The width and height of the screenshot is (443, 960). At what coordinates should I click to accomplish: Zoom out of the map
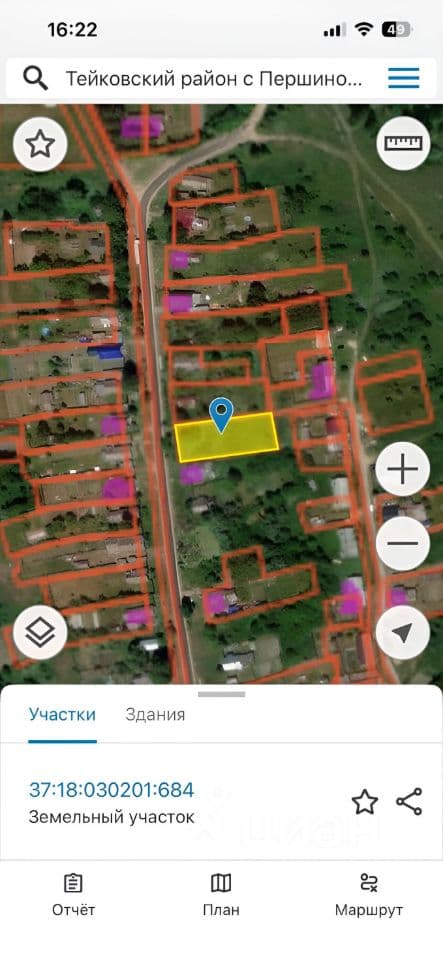click(403, 544)
